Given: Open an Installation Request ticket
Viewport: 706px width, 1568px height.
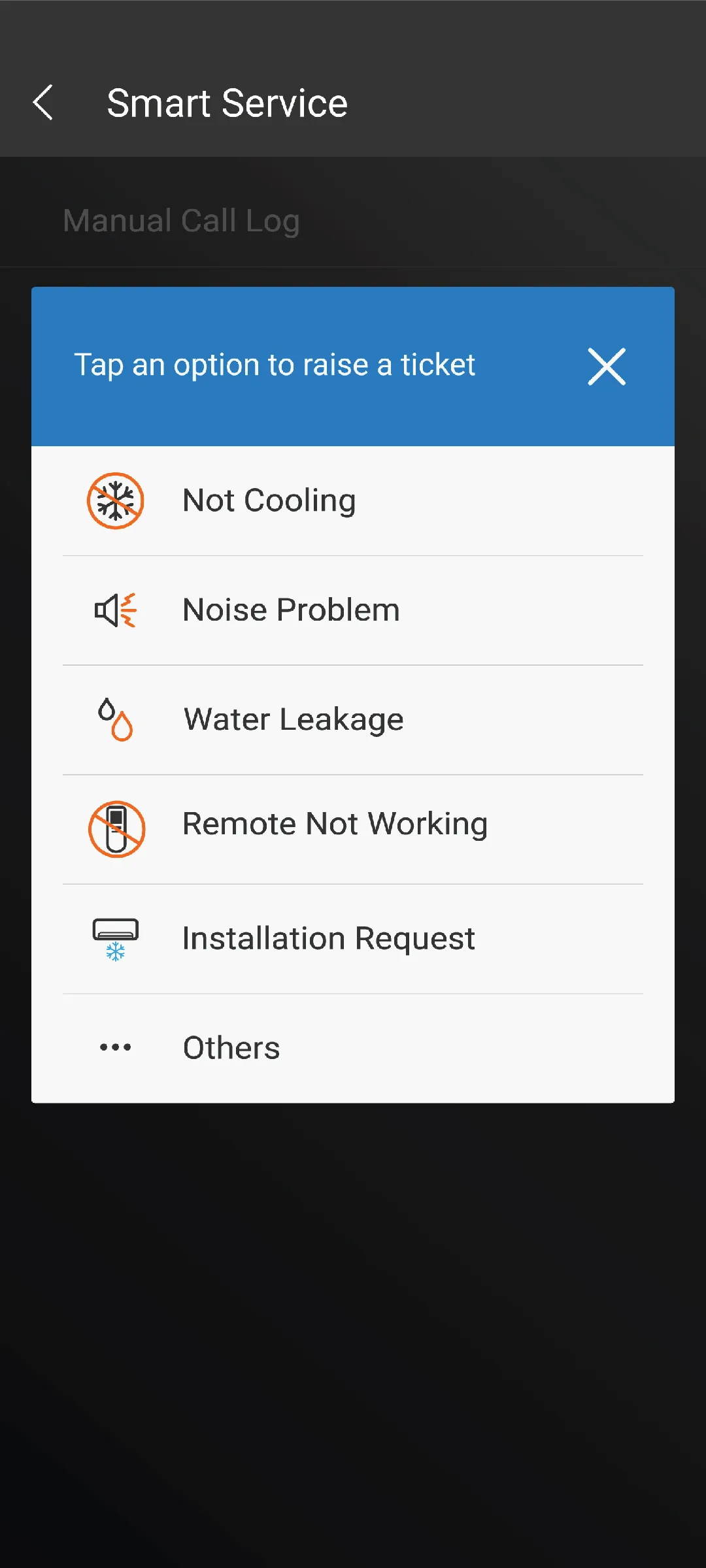Looking at the screenshot, I should click(329, 938).
